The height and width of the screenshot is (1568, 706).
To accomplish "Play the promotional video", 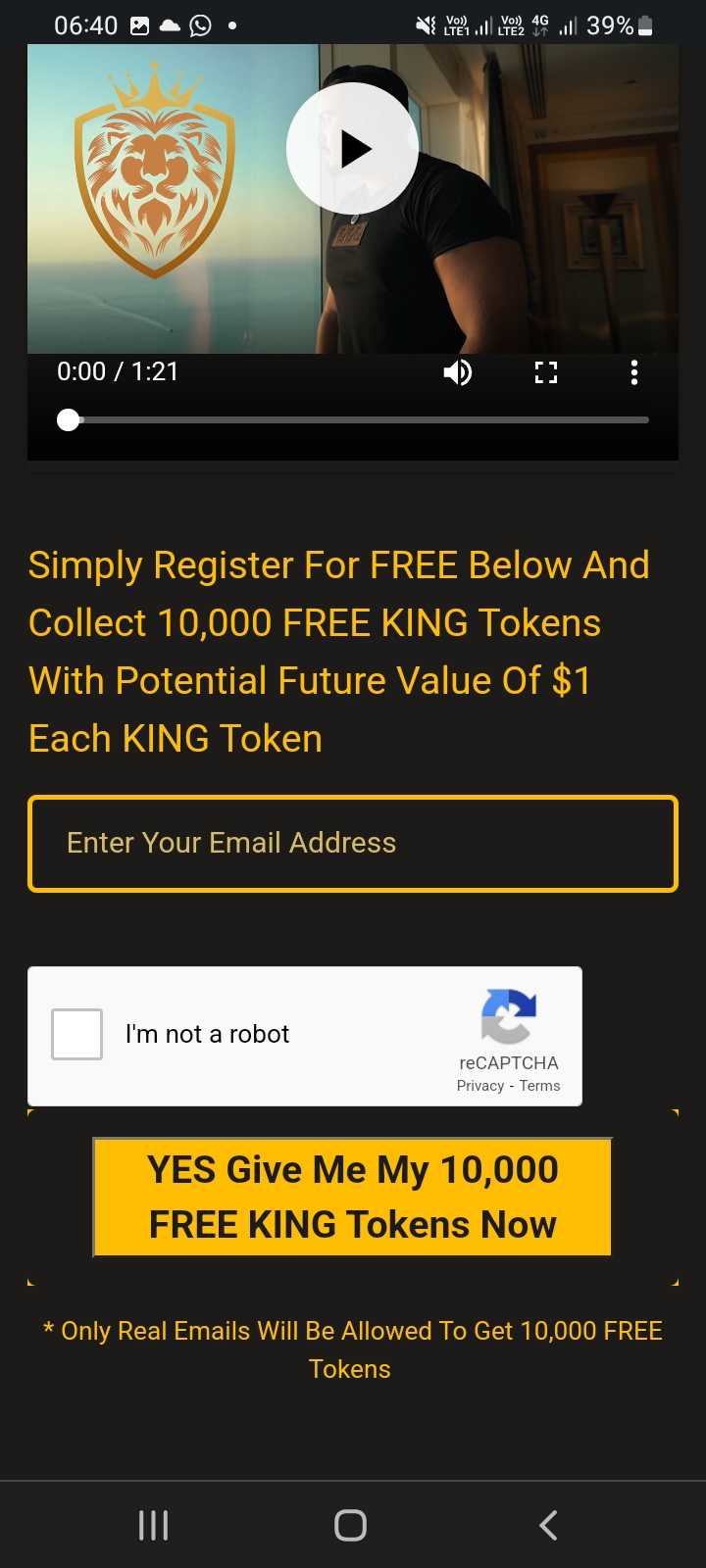I will pos(353,149).
